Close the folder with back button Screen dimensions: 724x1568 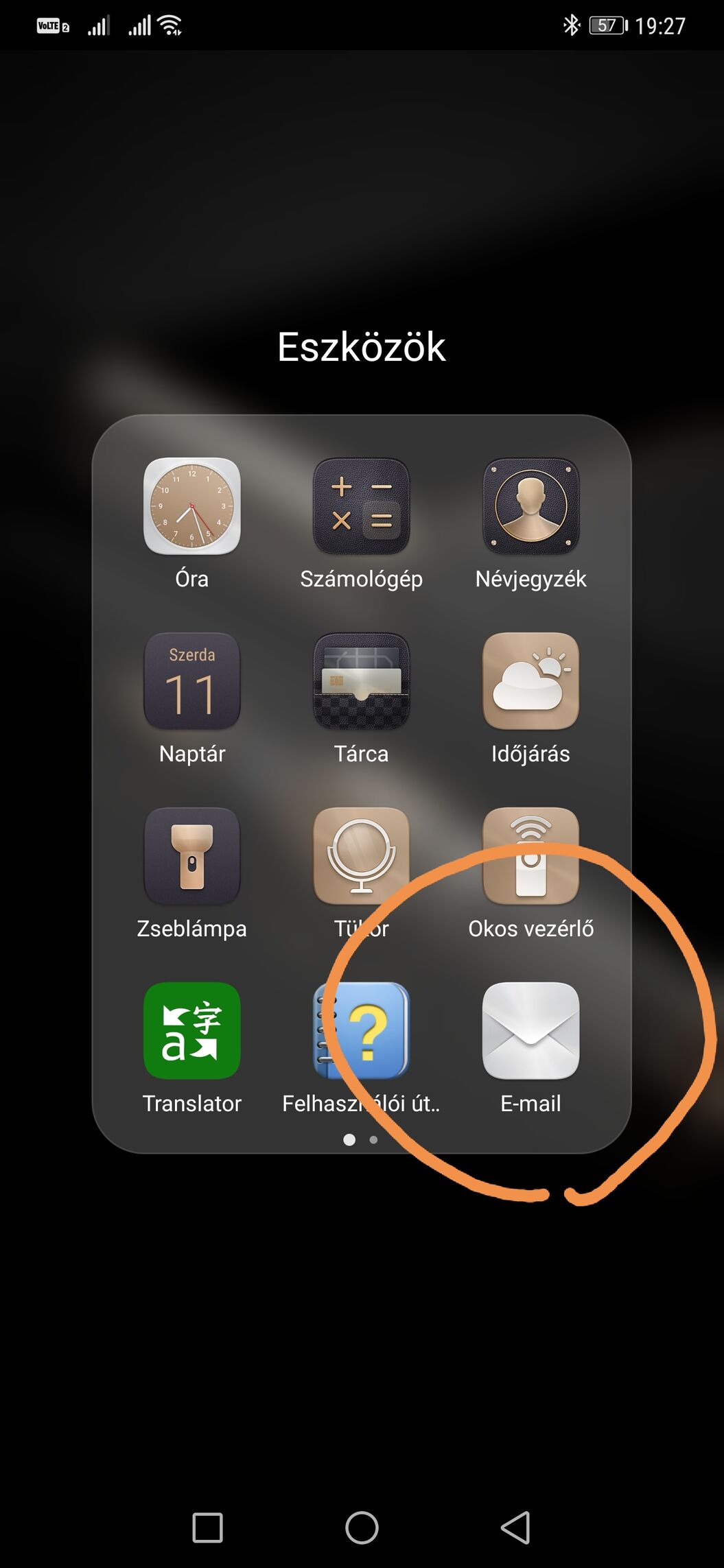pyautogui.click(x=515, y=1527)
